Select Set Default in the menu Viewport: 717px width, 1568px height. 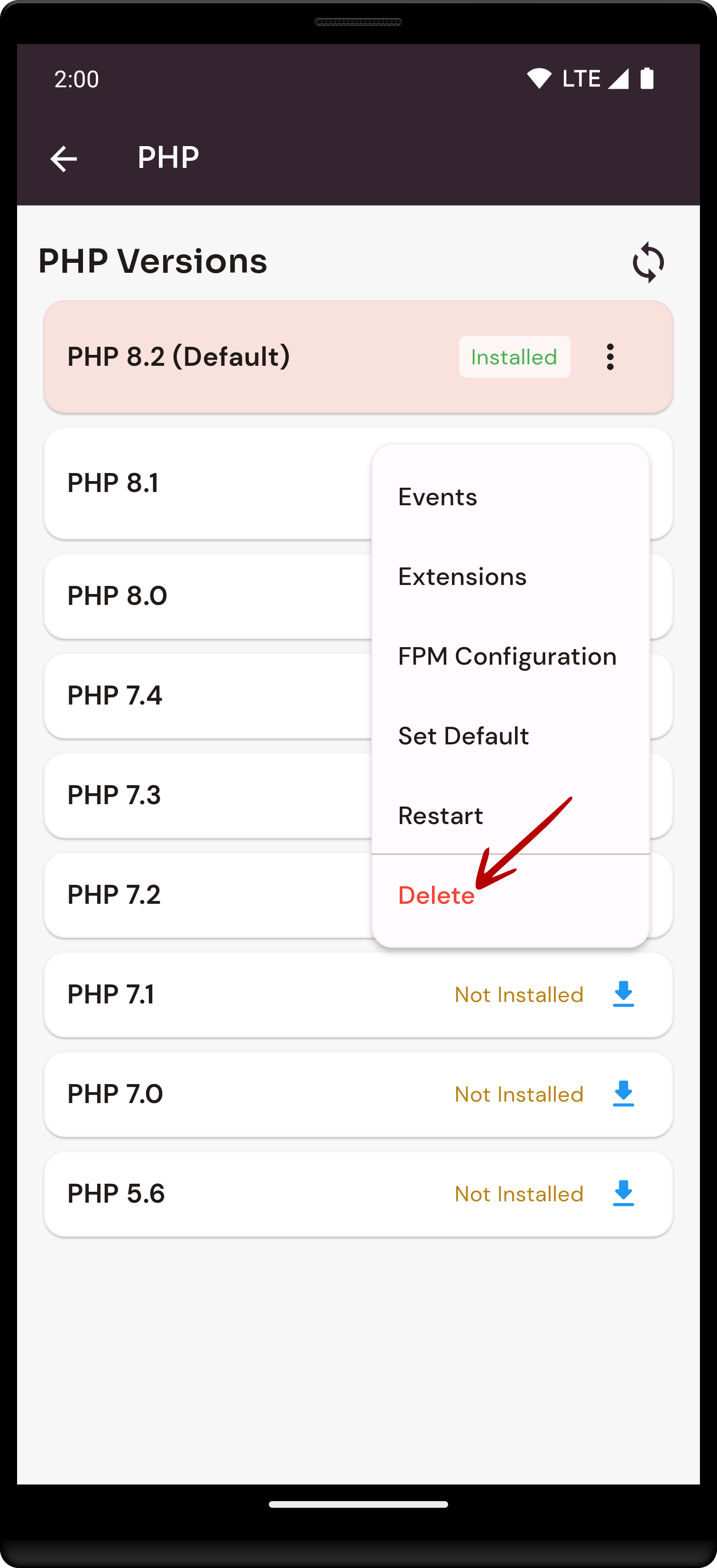tap(510, 736)
